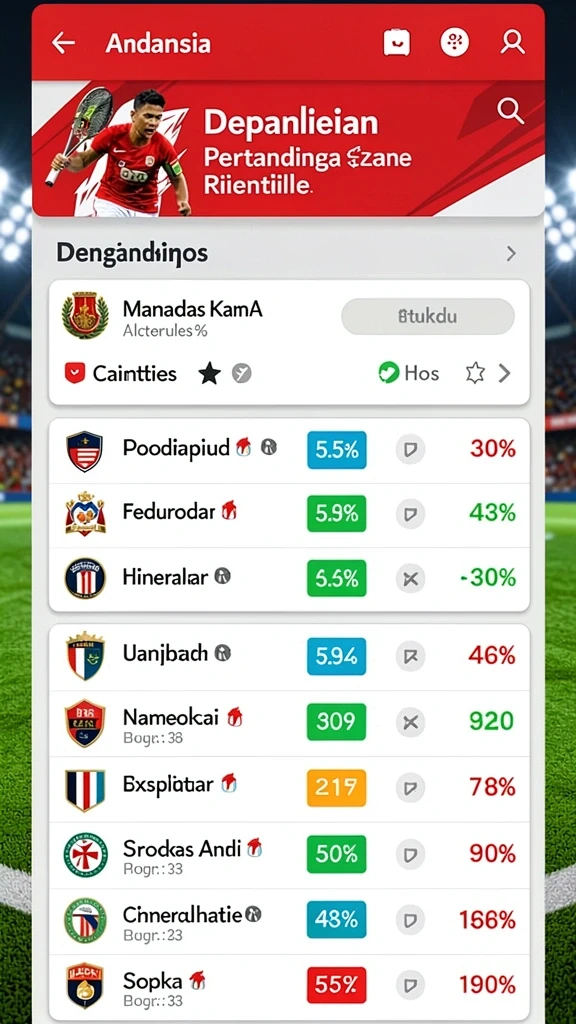Viewport: 576px width, 1024px height.
Task: Tap the shield icon on Bxsplatiar row
Action: coord(410,788)
